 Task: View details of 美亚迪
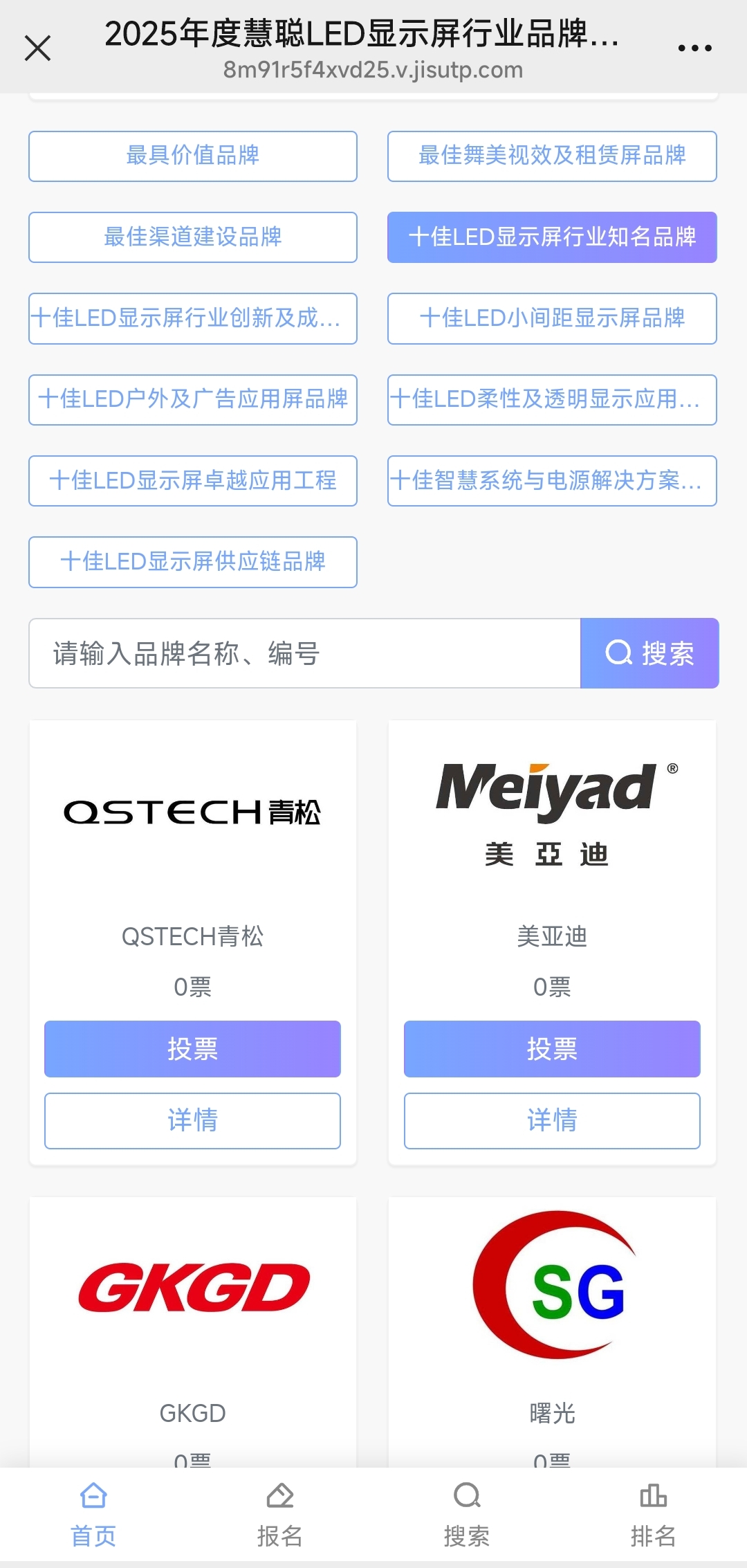click(x=552, y=1120)
